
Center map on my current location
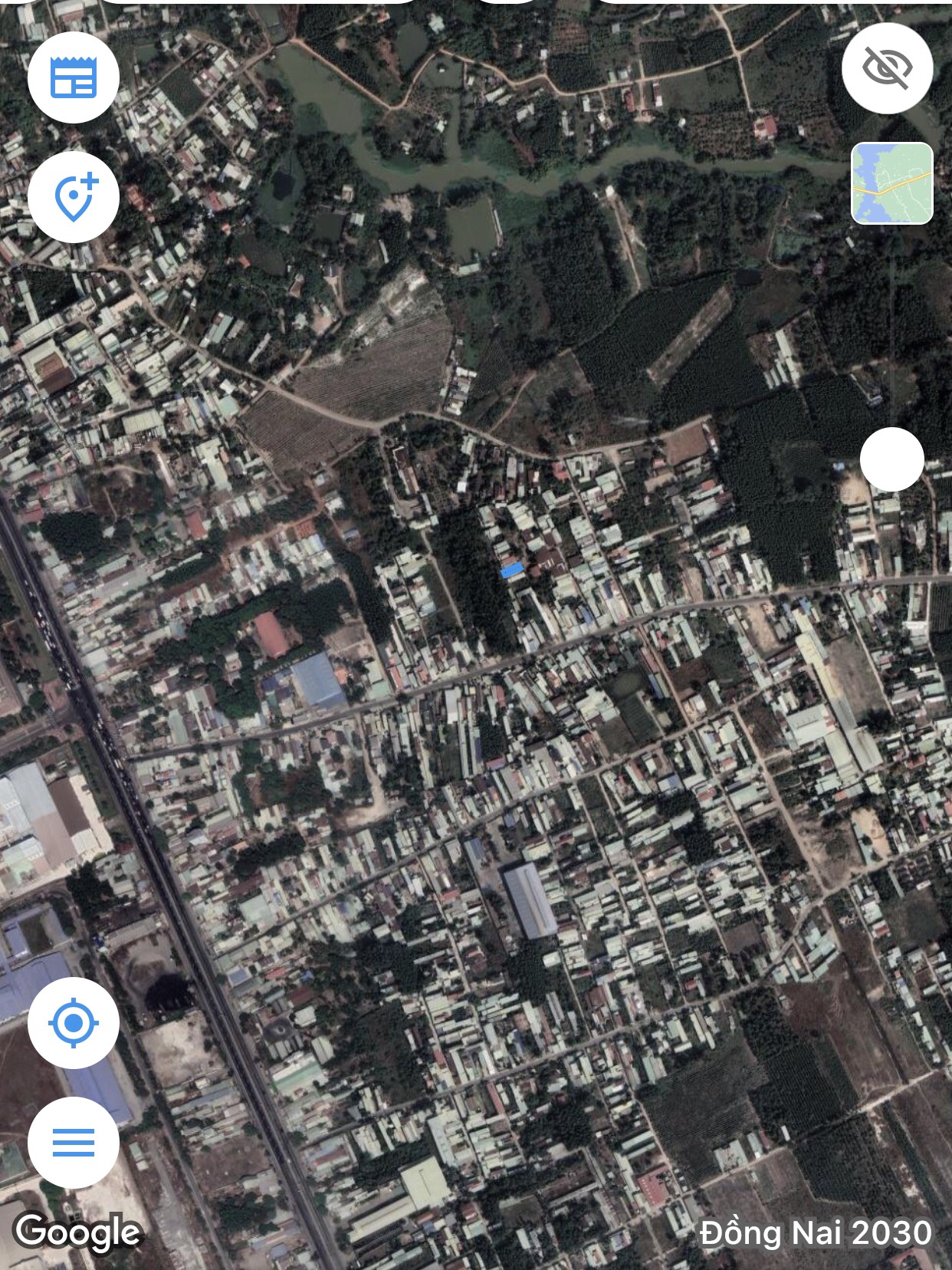[74, 1023]
